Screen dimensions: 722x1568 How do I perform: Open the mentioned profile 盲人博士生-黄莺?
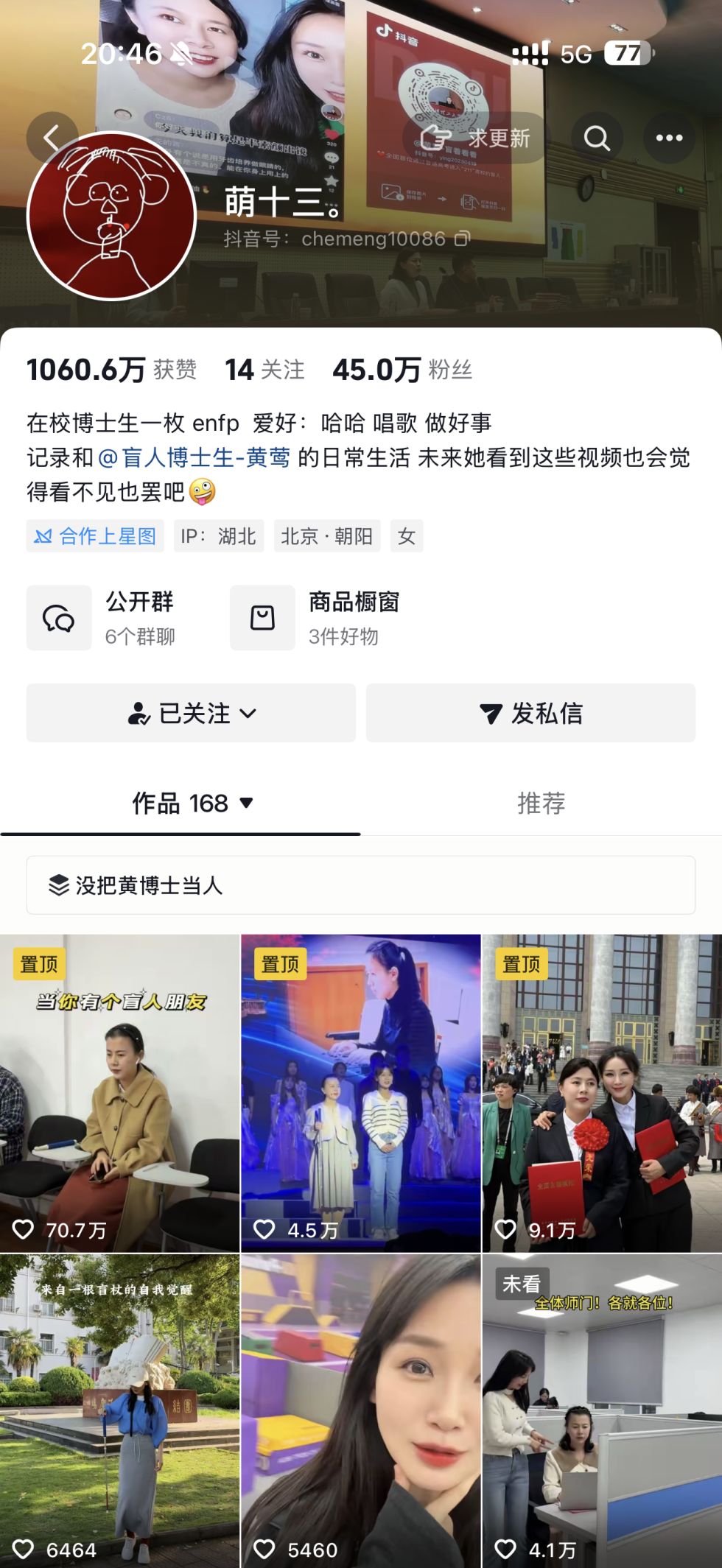pos(194,457)
